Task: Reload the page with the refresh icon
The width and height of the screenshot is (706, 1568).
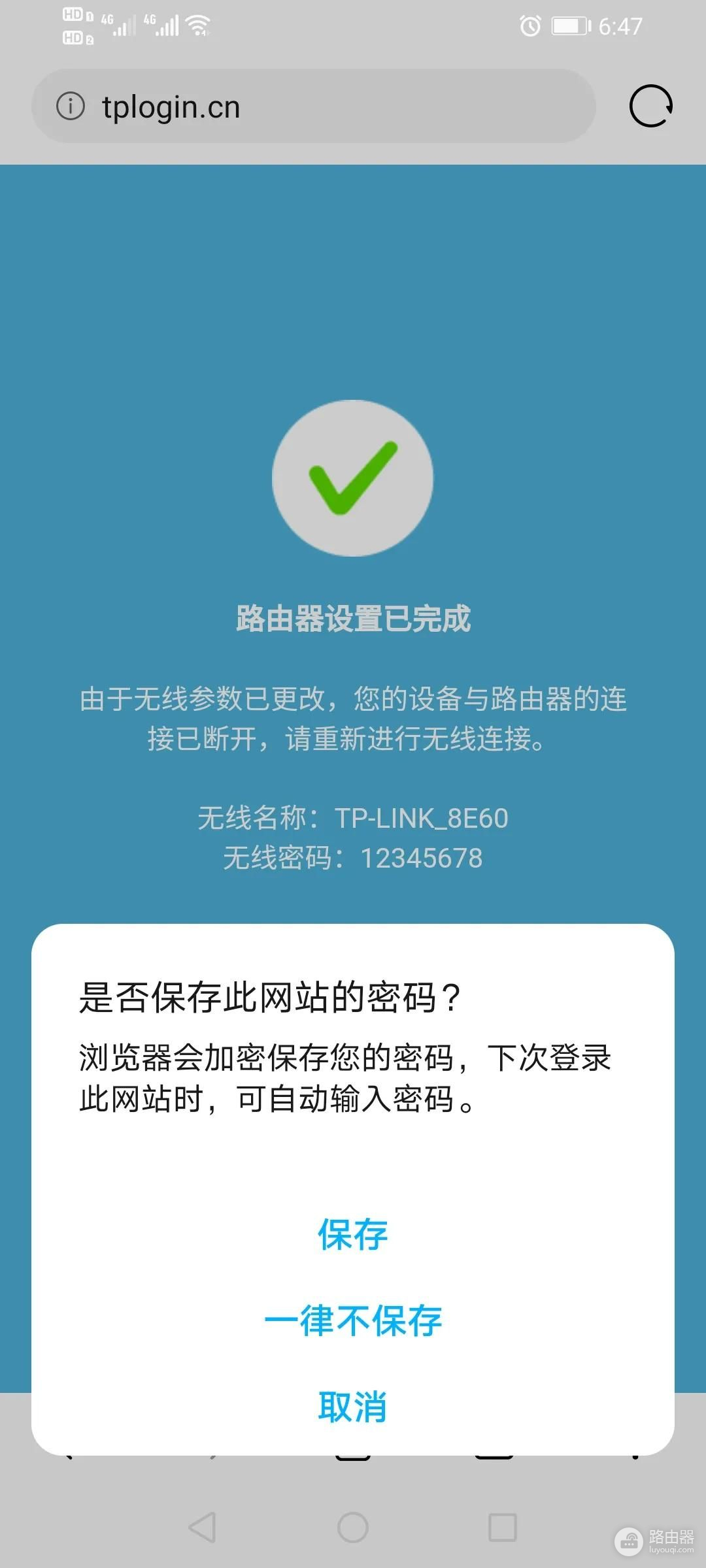Action: pos(650,106)
